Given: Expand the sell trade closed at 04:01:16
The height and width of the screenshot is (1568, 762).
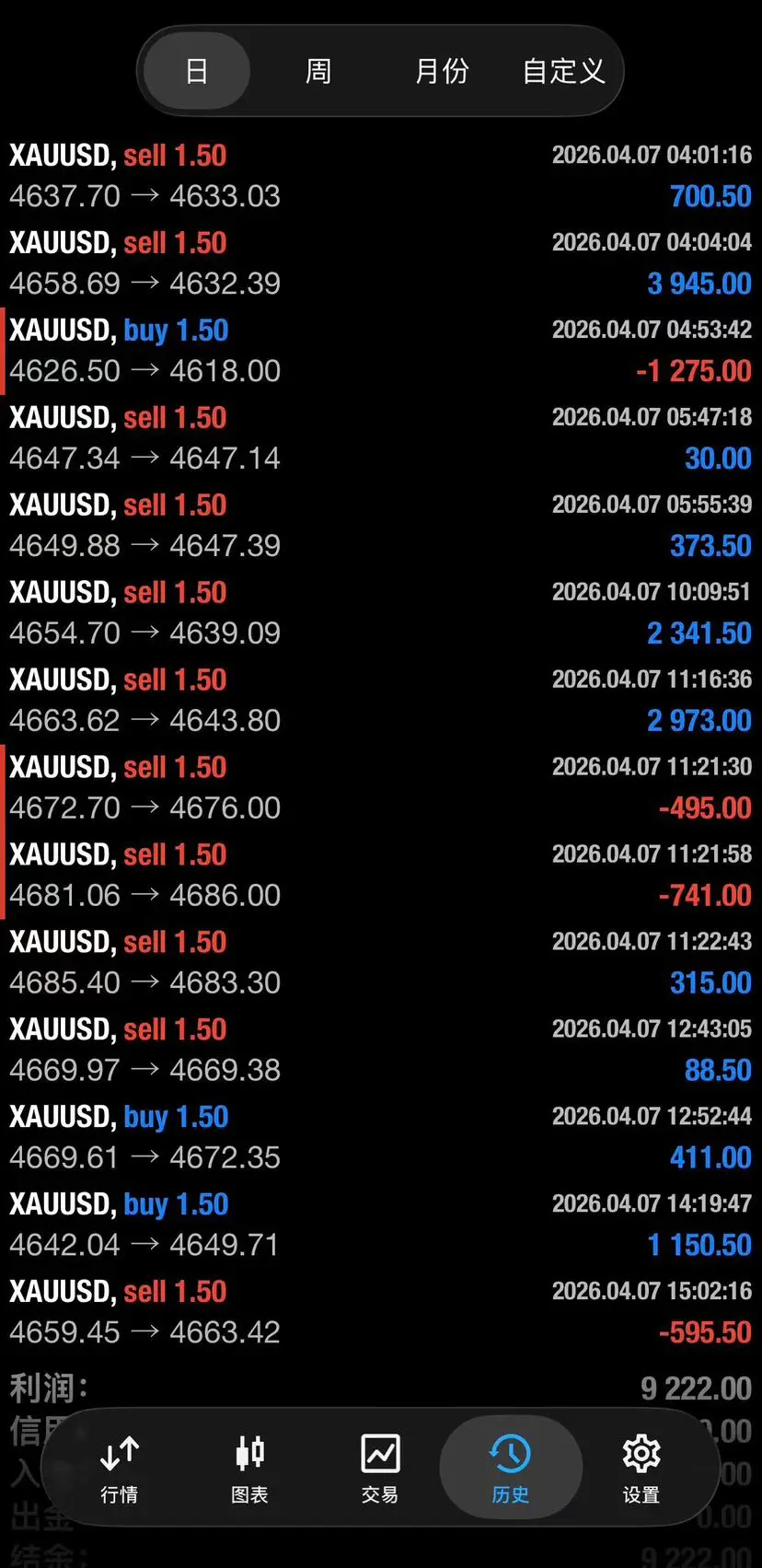Looking at the screenshot, I should 381,176.
